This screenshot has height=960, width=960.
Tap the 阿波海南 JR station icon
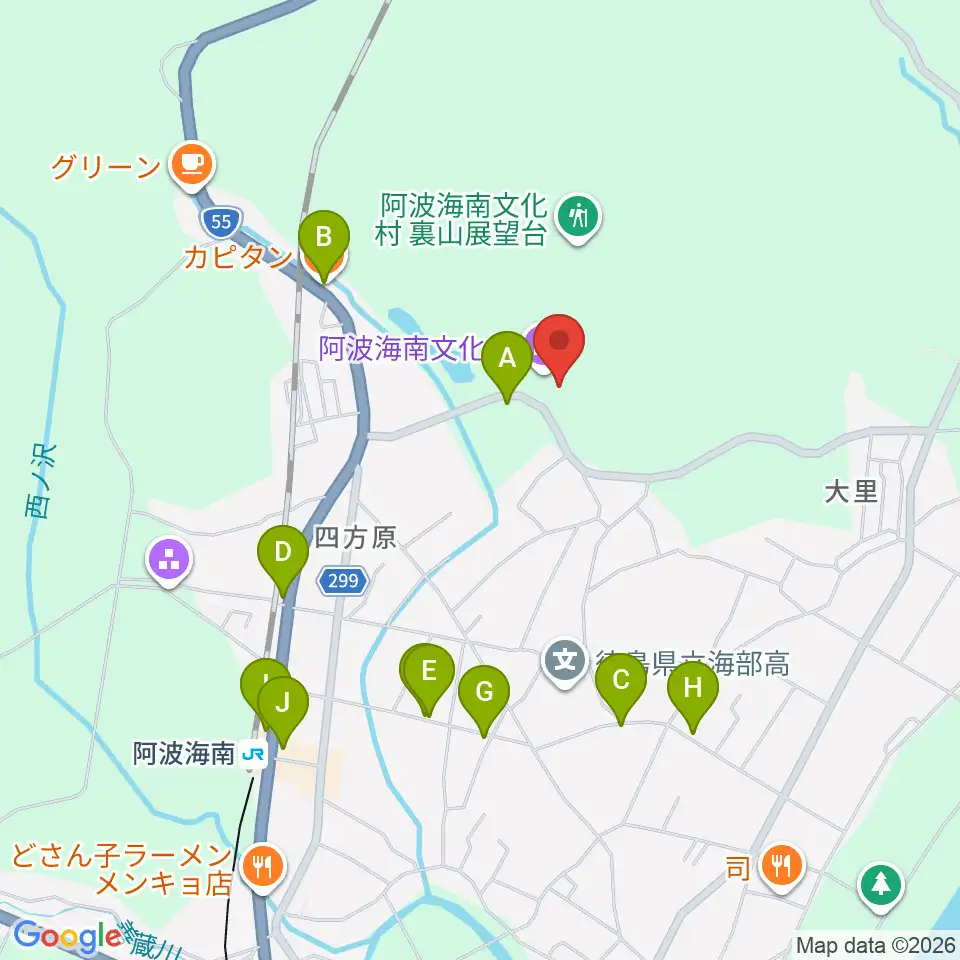(x=253, y=754)
